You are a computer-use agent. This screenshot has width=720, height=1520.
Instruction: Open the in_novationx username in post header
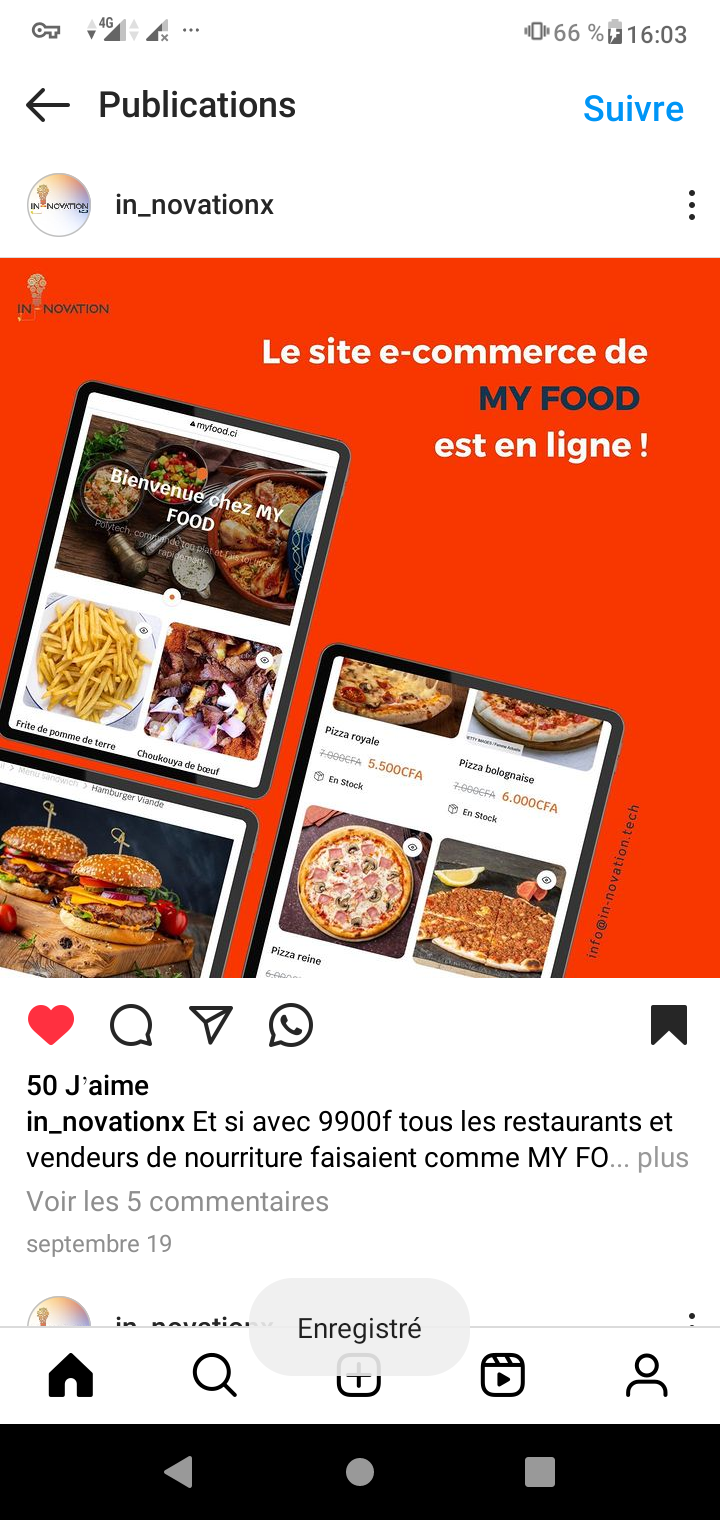[194, 205]
